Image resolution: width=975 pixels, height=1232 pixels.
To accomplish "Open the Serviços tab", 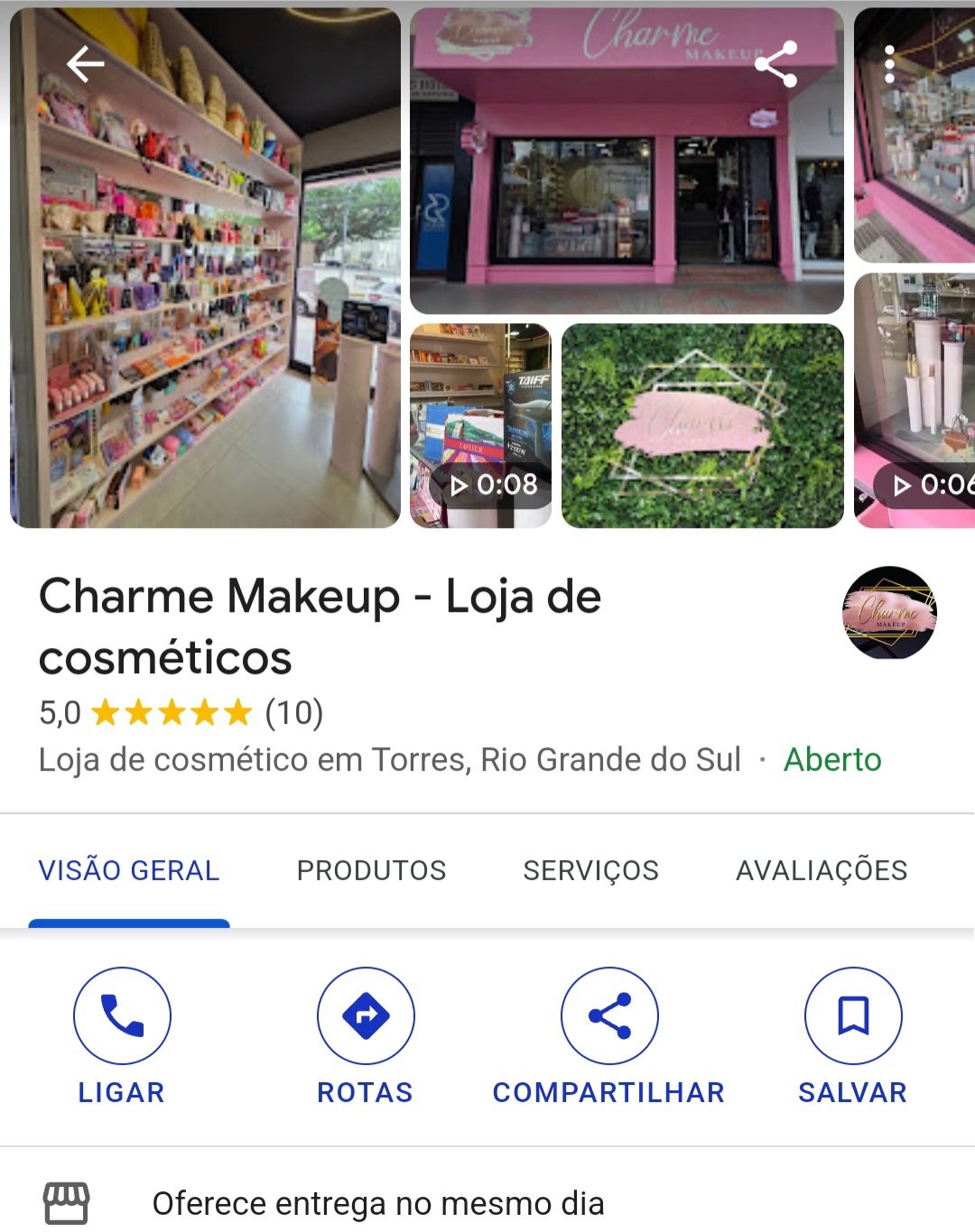I will point(590,870).
